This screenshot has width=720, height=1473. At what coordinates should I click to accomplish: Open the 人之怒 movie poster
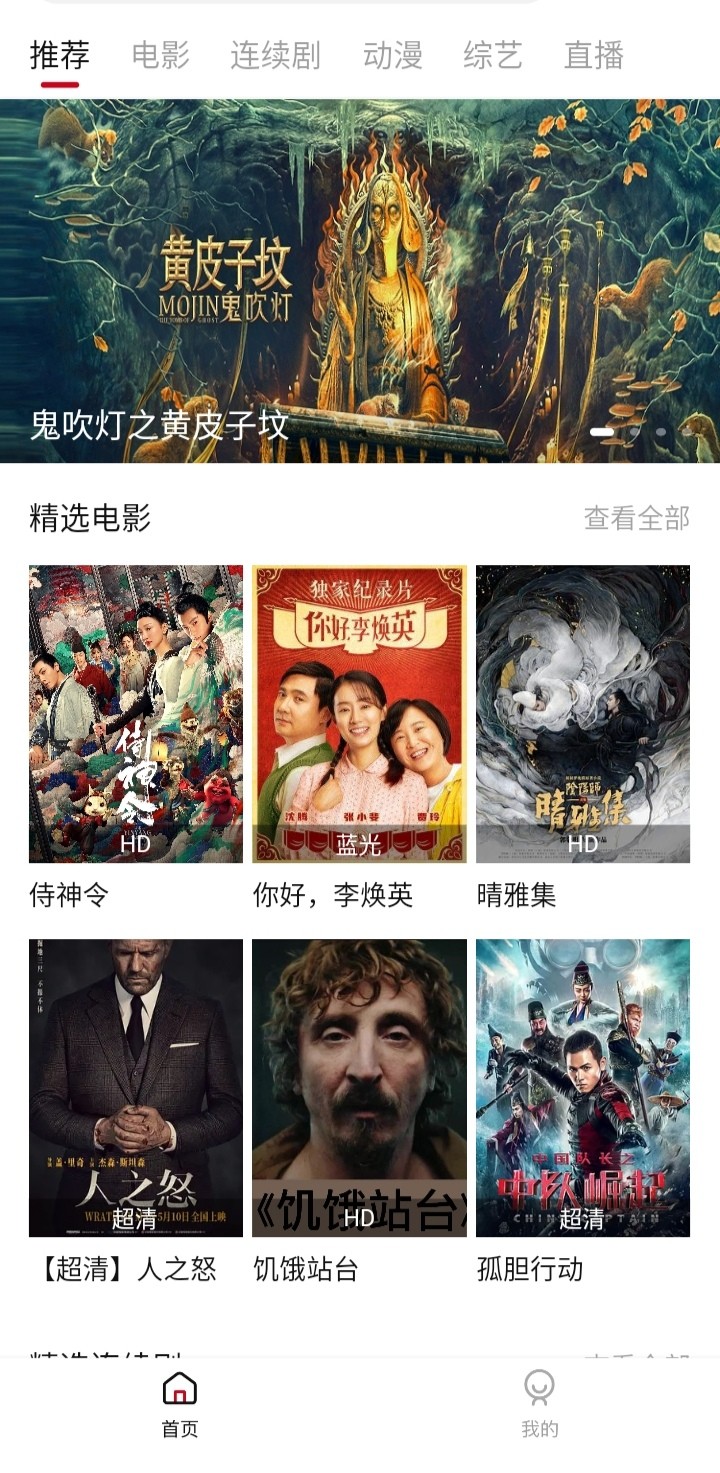coord(134,1089)
